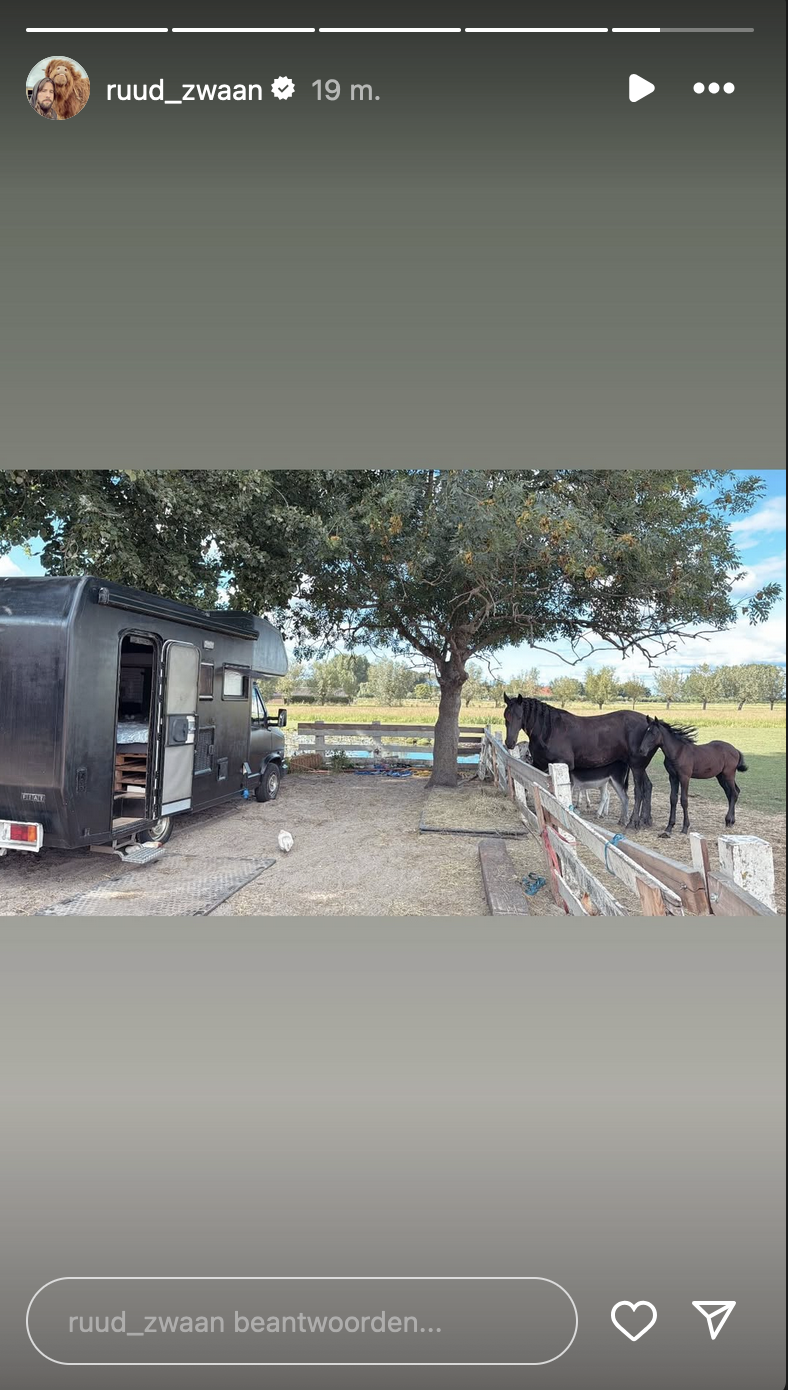788x1390 pixels.
Task: Resume story playback with play icon
Action: point(641,88)
